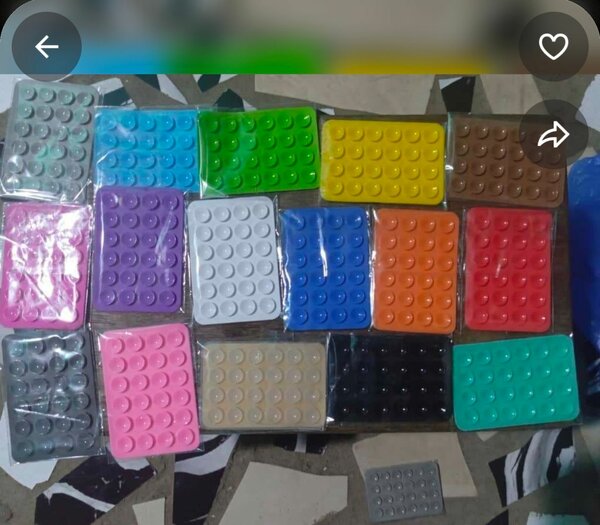This screenshot has height=525, width=600.
Task: Add this item to favorites
Action: pyautogui.click(x=553, y=47)
